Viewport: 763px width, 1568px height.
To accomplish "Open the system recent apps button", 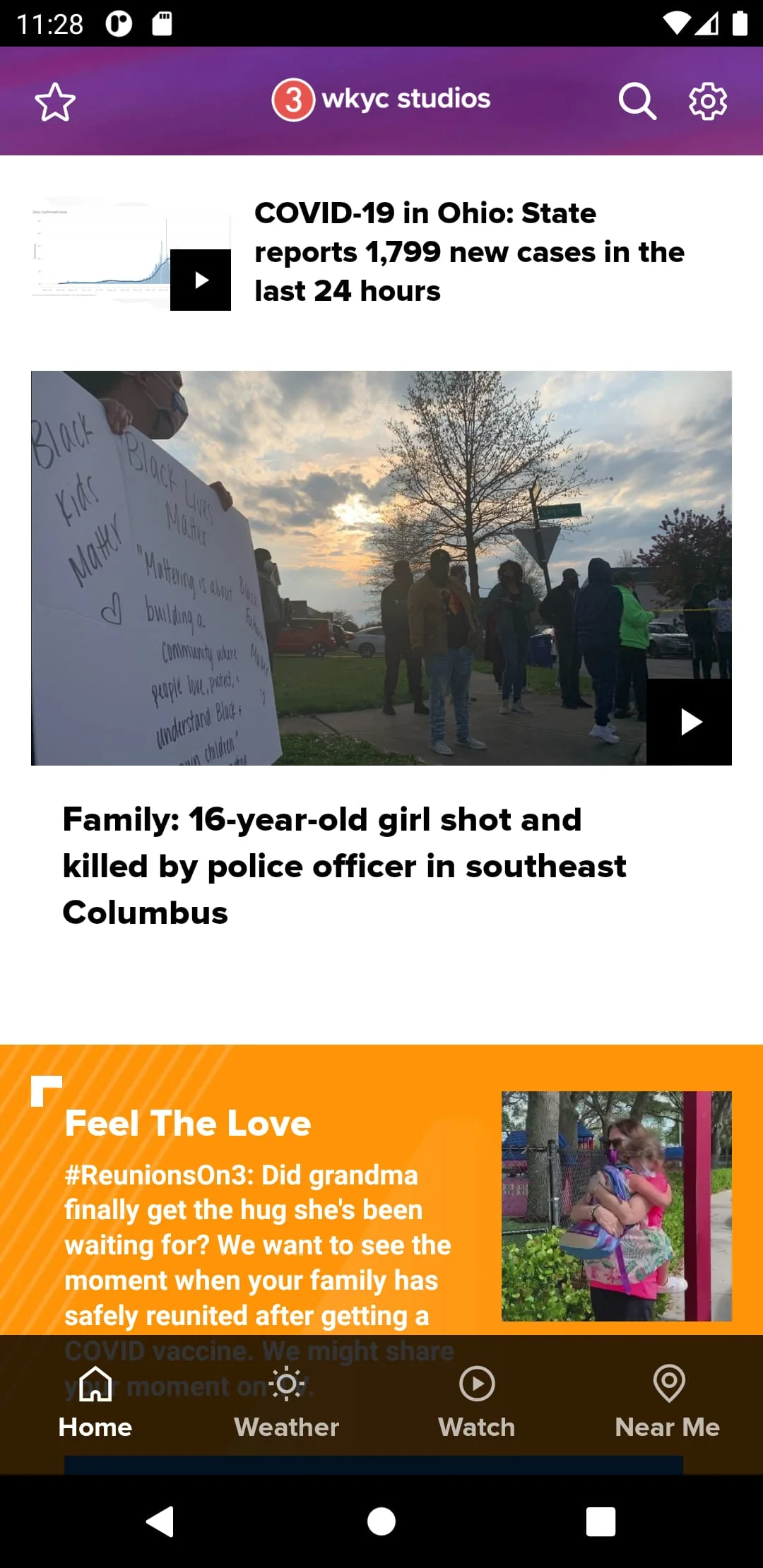I will (601, 1521).
